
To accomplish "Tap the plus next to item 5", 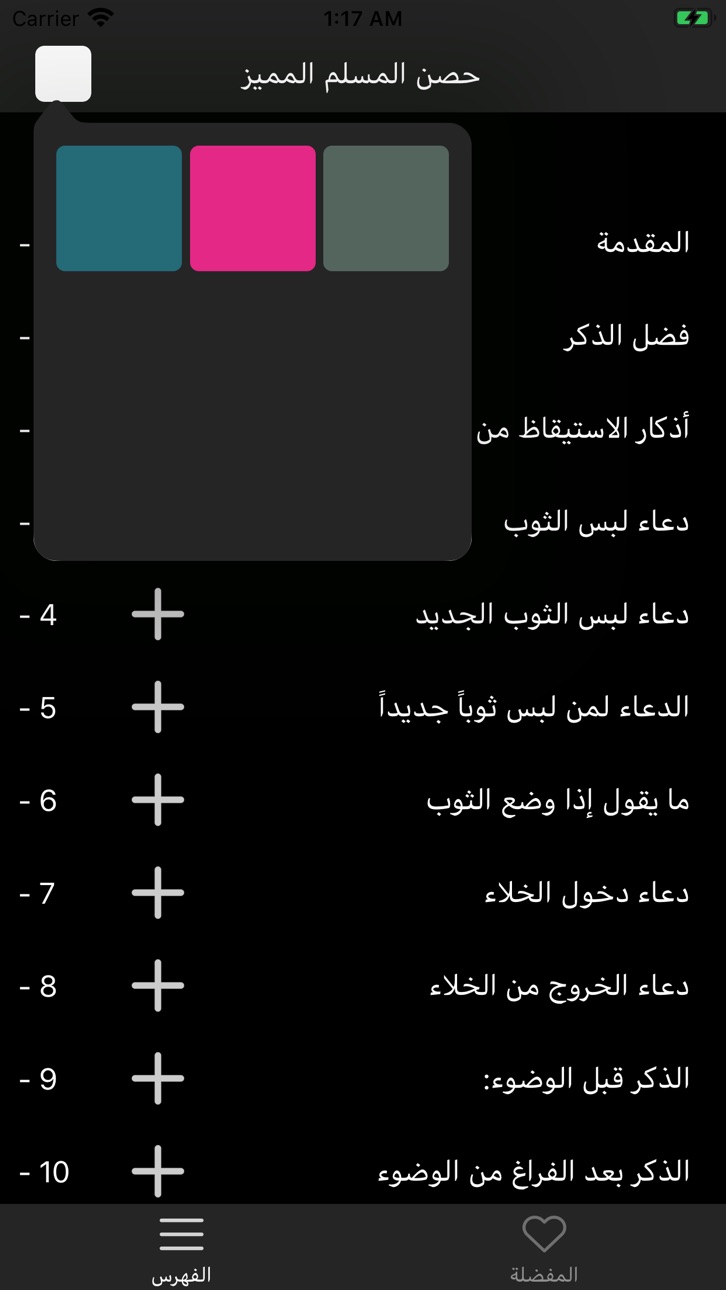I will tap(158, 707).
